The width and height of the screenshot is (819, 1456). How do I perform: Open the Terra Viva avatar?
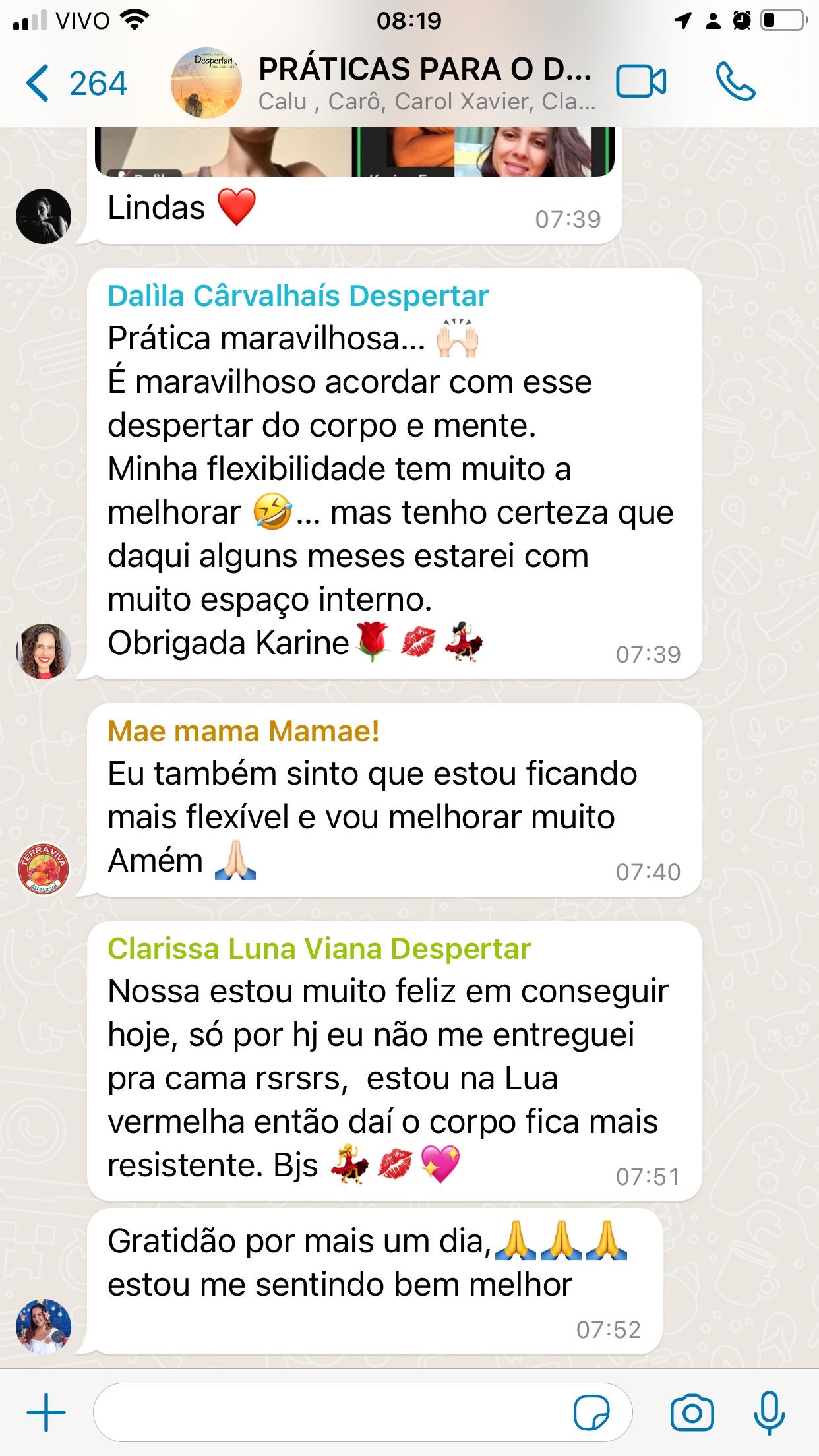click(x=44, y=869)
